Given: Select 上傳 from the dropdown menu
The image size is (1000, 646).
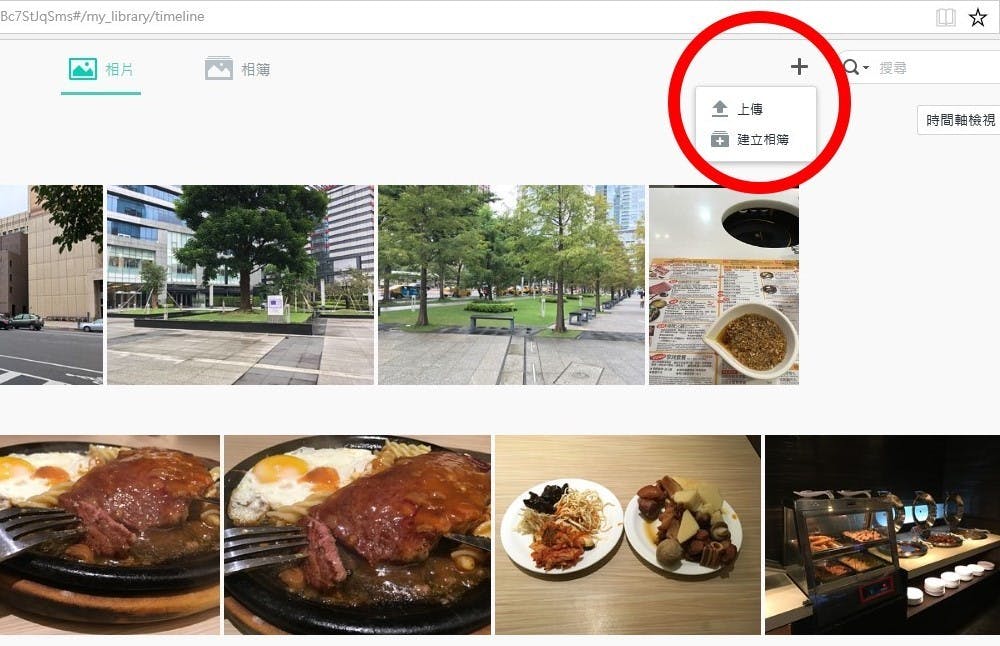Looking at the screenshot, I should click(x=750, y=109).
